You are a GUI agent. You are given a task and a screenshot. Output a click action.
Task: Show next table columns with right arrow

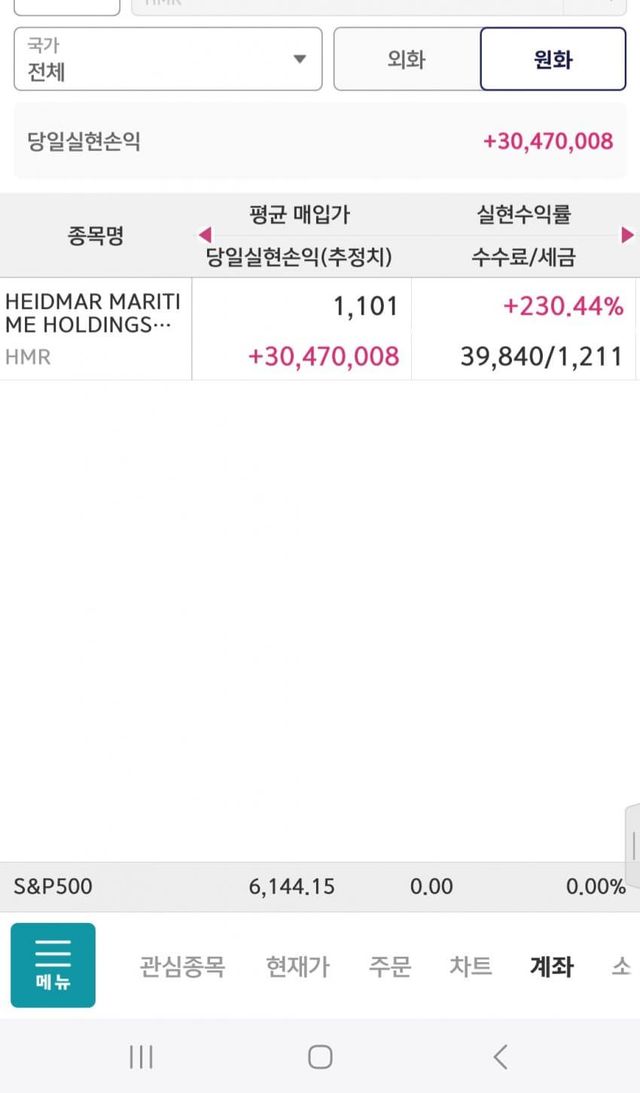628,236
